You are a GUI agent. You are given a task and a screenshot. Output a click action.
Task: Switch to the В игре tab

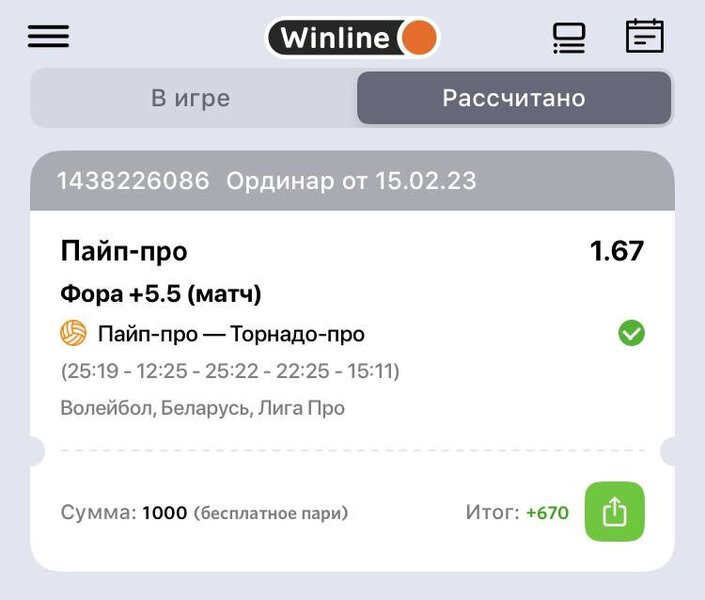(x=191, y=98)
